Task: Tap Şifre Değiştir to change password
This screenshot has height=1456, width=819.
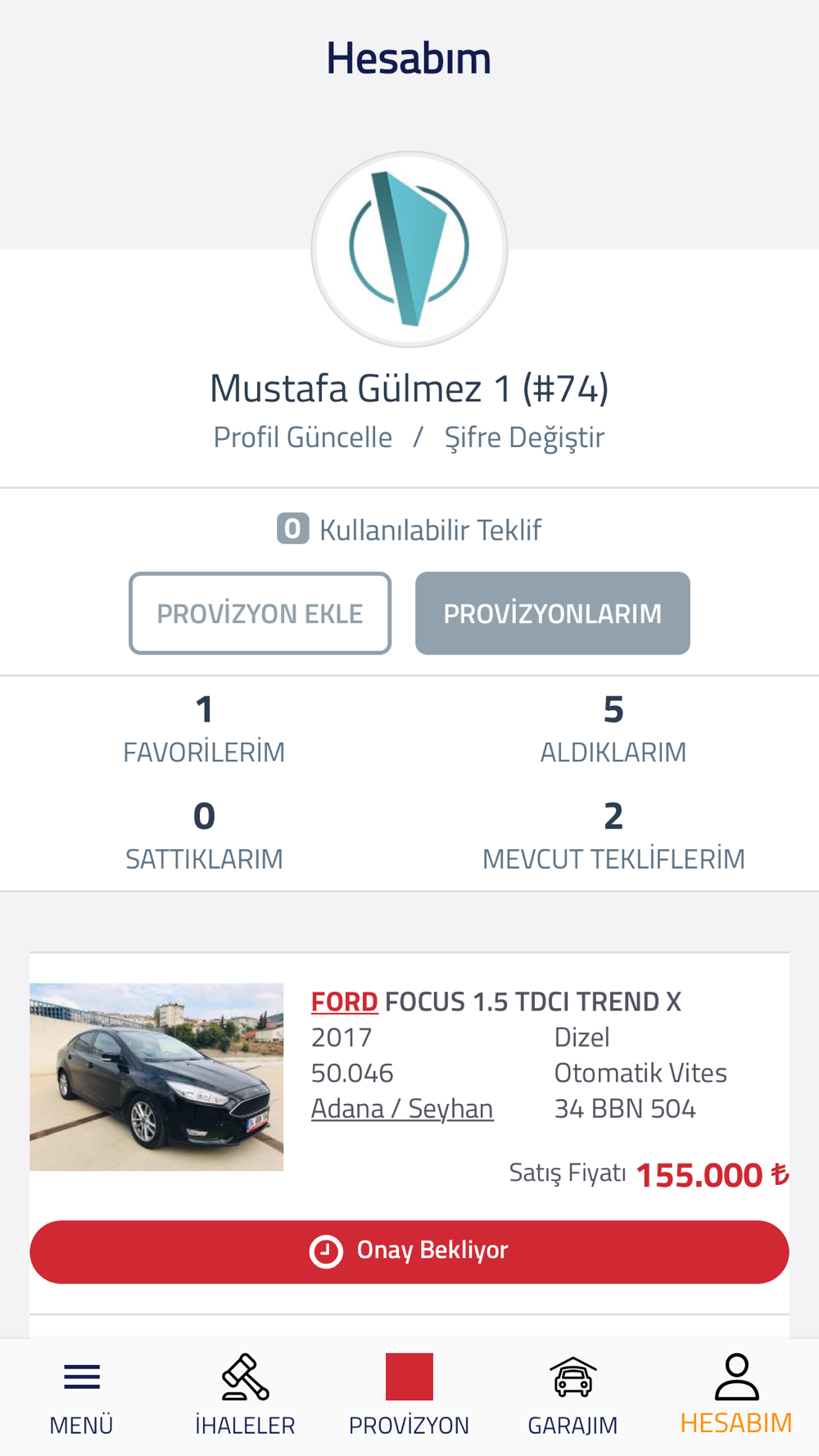Action: (524, 437)
